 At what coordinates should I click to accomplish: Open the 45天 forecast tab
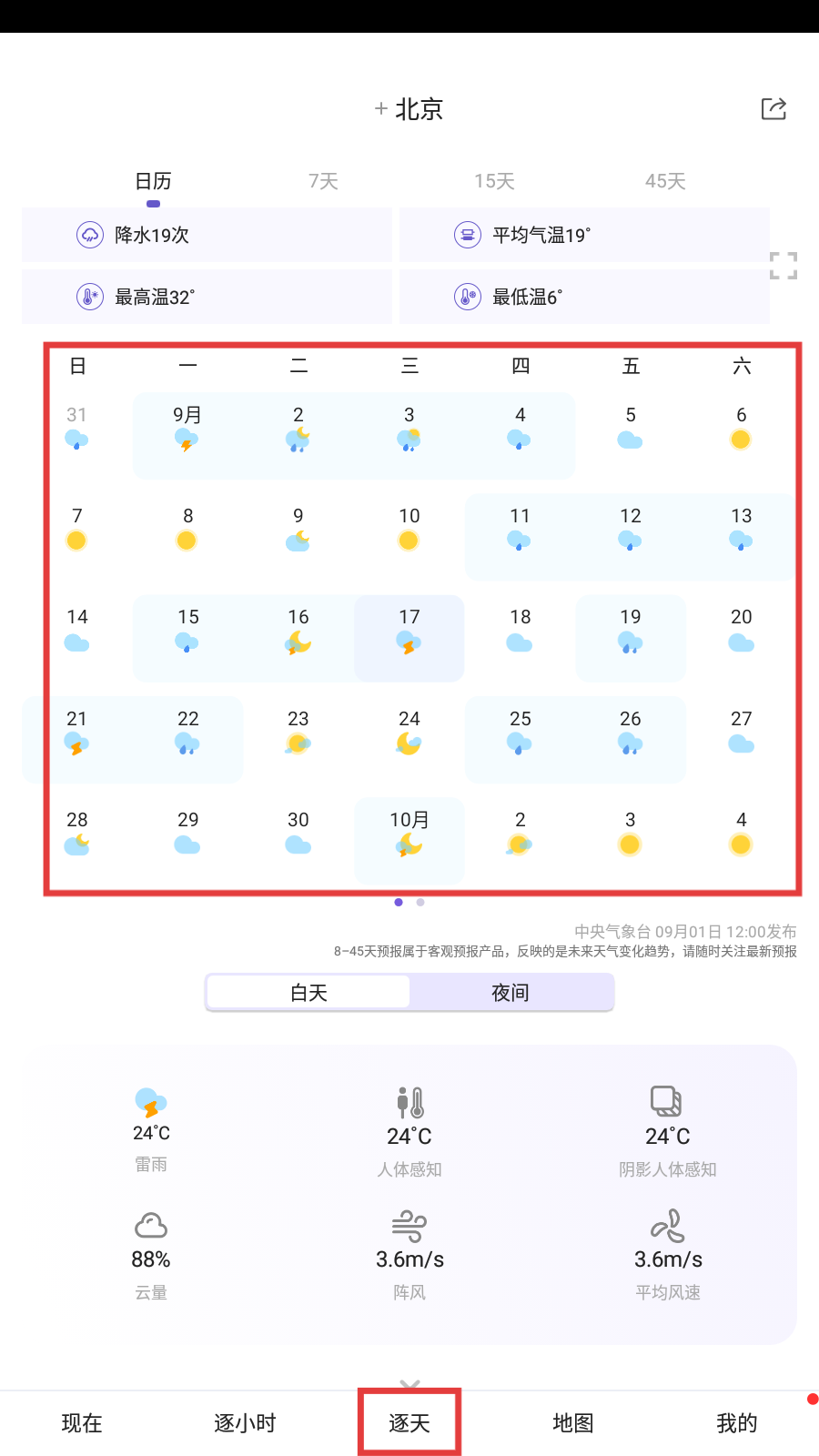click(665, 181)
